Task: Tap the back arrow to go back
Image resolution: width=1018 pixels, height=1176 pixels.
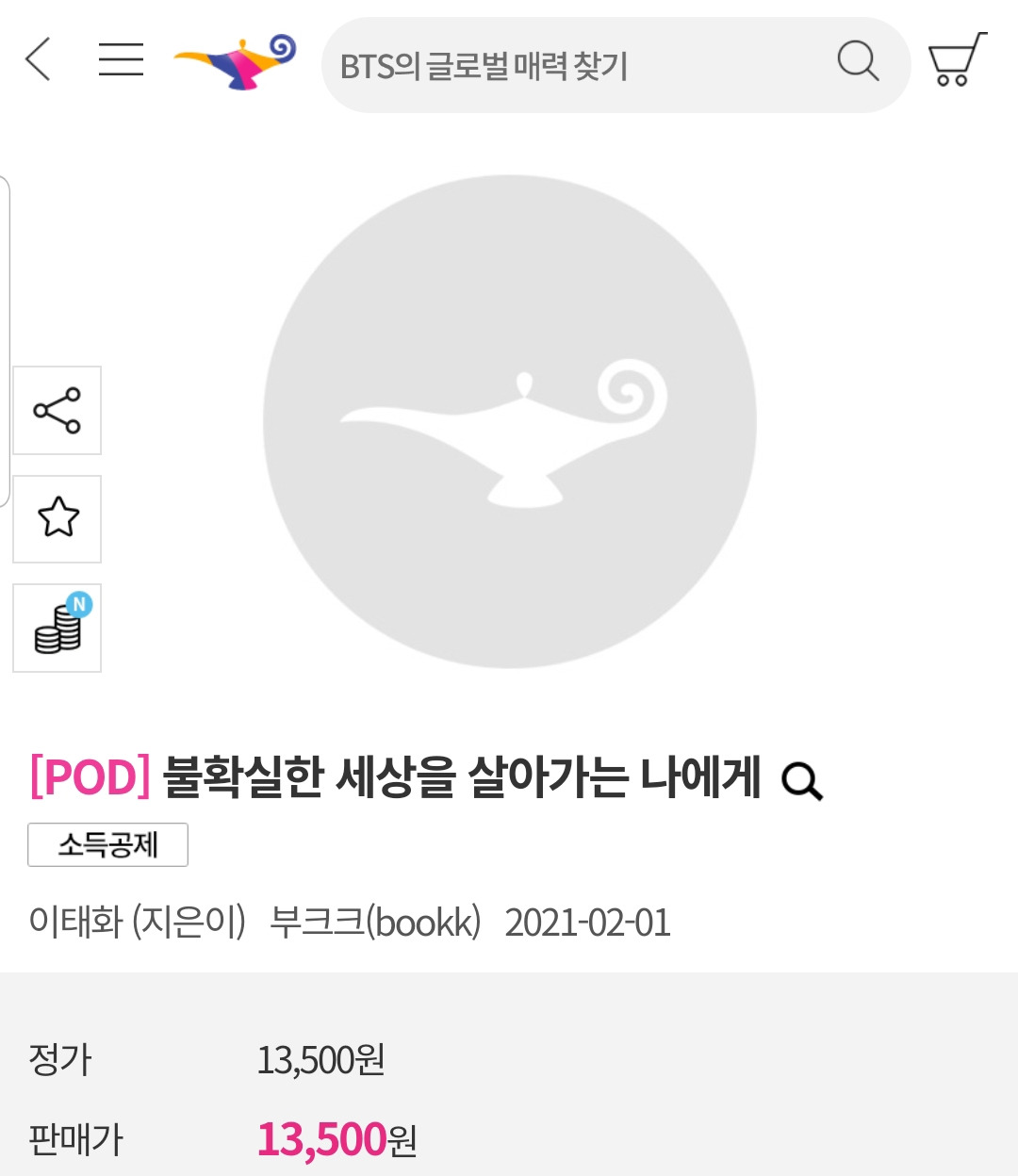Action: click(37, 60)
